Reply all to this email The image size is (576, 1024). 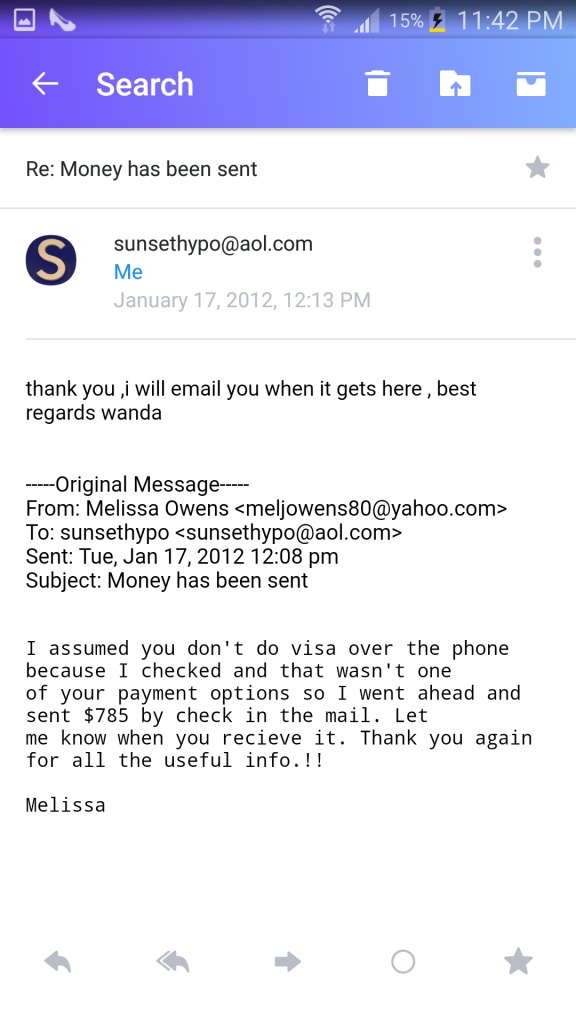pos(173,962)
